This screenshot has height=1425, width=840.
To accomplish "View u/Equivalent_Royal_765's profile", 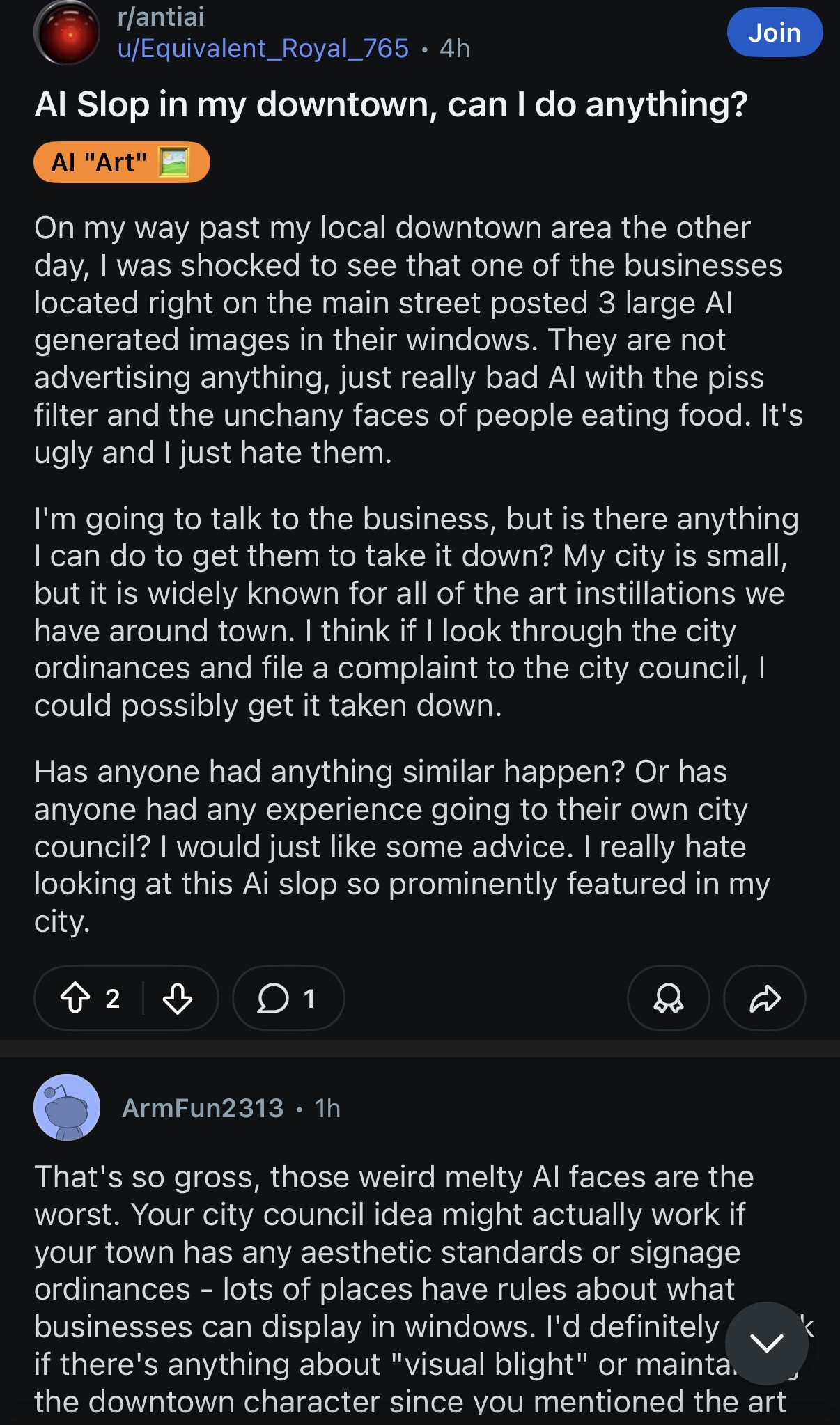I will pos(263,49).
